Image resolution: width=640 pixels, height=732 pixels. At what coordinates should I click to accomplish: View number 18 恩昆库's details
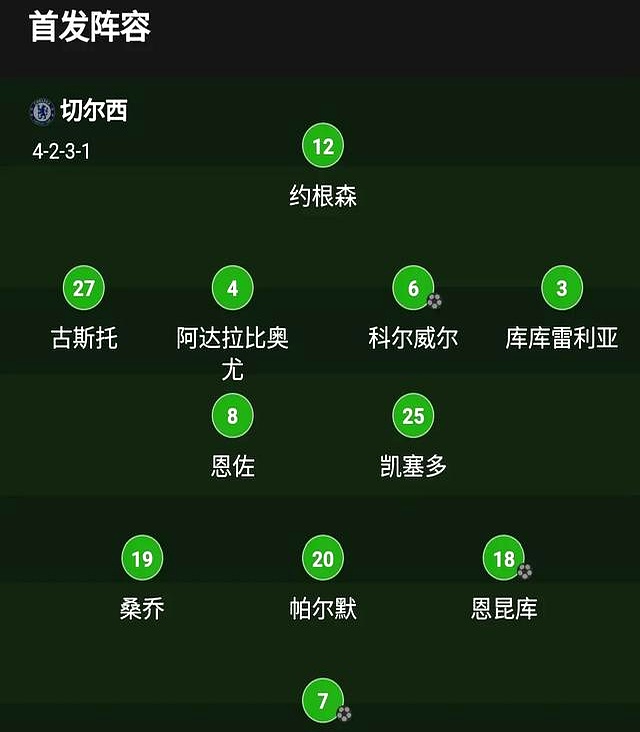pyautogui.click(x=503, y=559)
